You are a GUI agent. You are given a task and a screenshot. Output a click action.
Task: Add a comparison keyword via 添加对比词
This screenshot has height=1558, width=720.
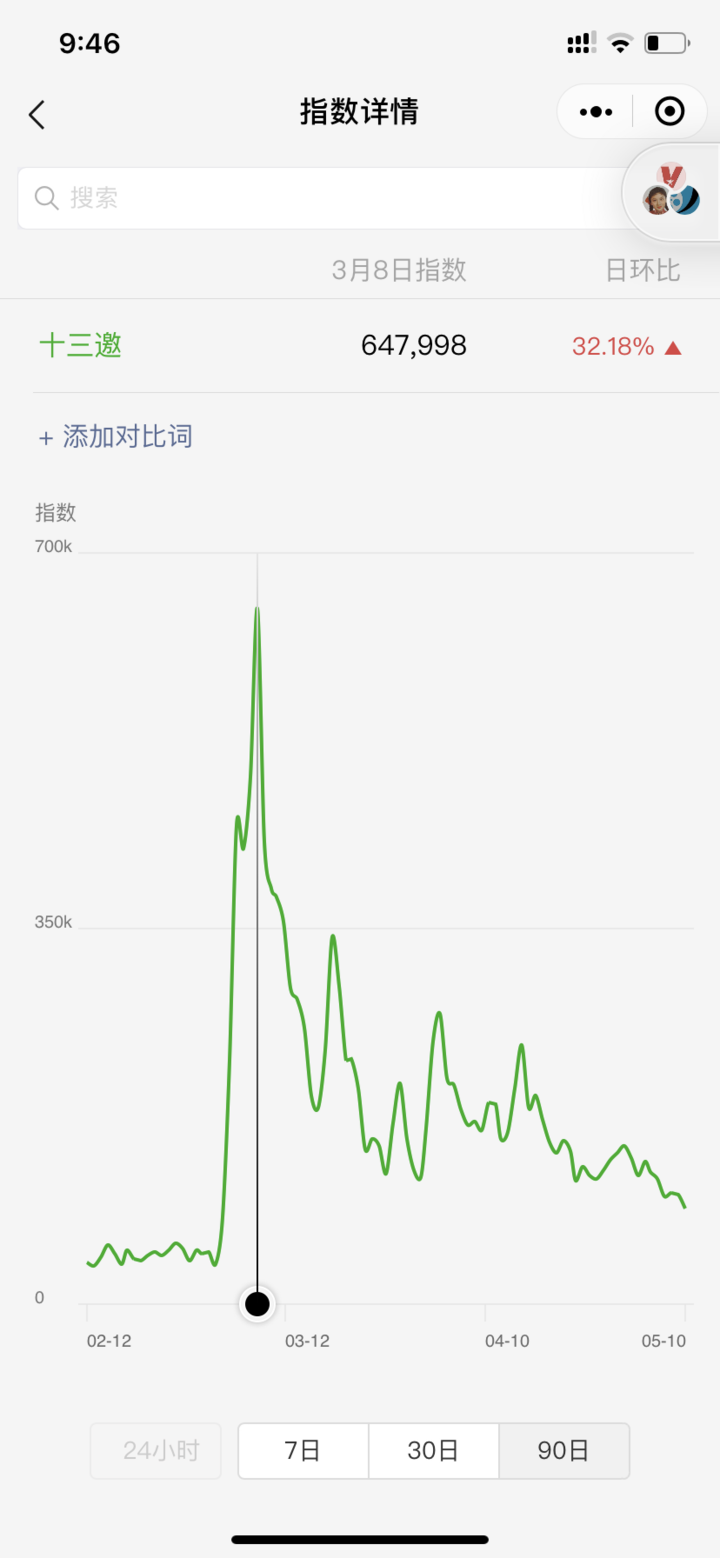coord(115,437)
